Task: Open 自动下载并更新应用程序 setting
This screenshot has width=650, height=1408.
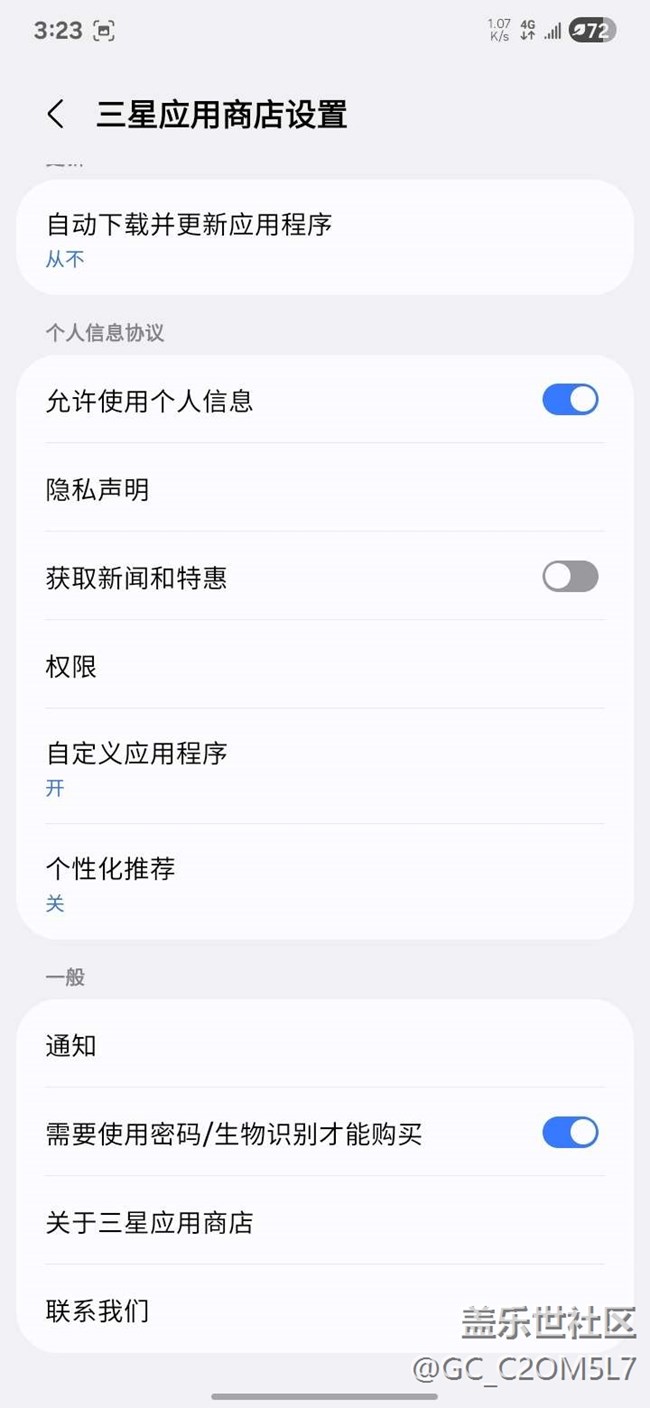Action: click(x=325, y=238)
